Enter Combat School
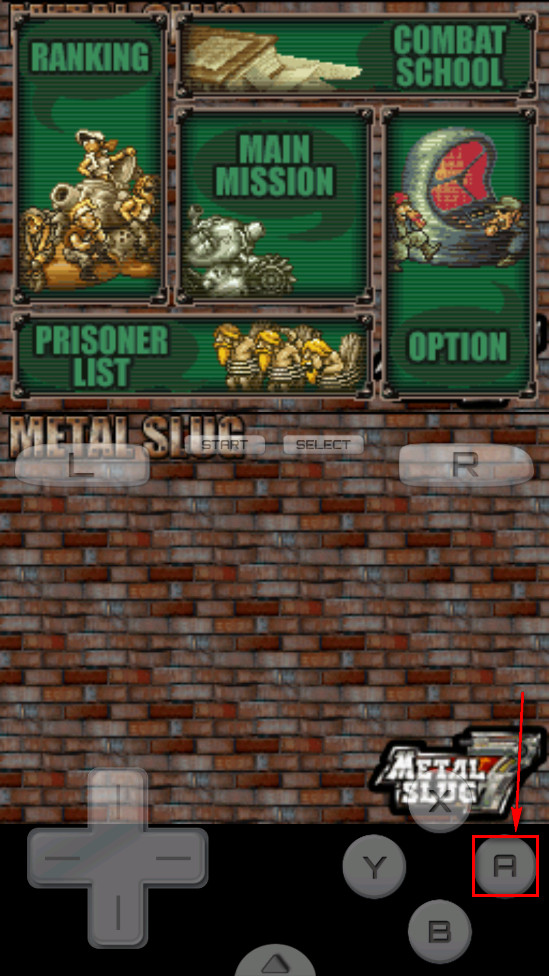Image resolution: width=549 pixels, height=976 pixels. coord(355,55)
